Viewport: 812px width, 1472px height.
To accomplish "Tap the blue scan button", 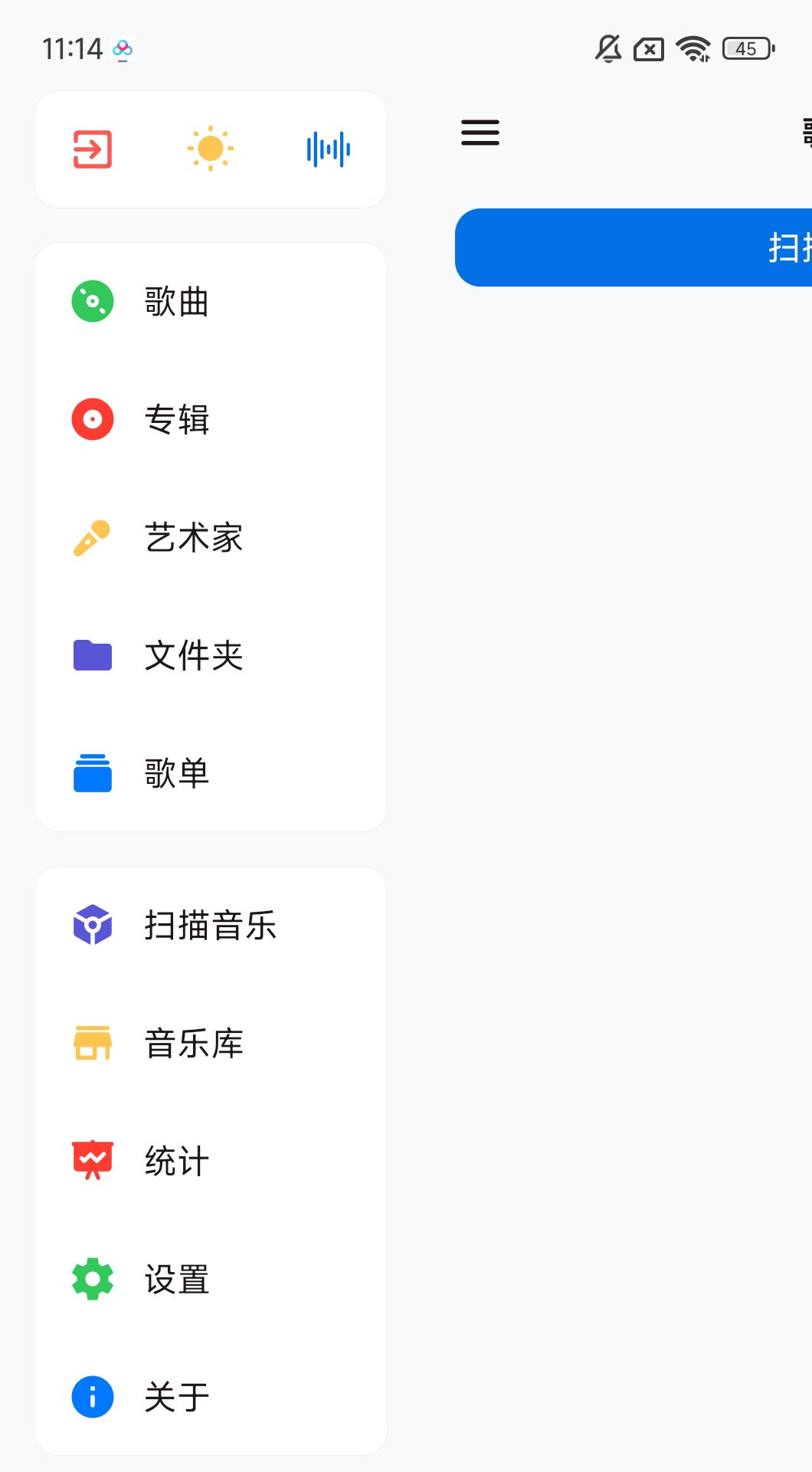I will [634, 248].
